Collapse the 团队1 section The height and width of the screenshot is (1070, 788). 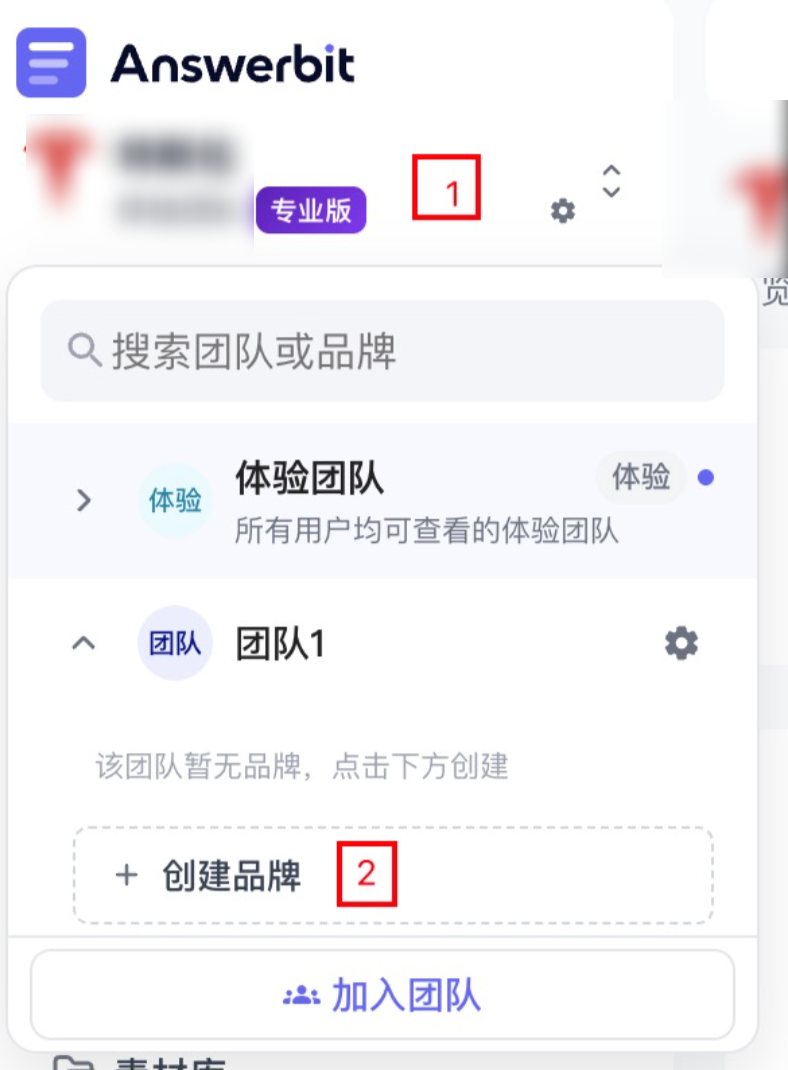[x=84, y=643]
